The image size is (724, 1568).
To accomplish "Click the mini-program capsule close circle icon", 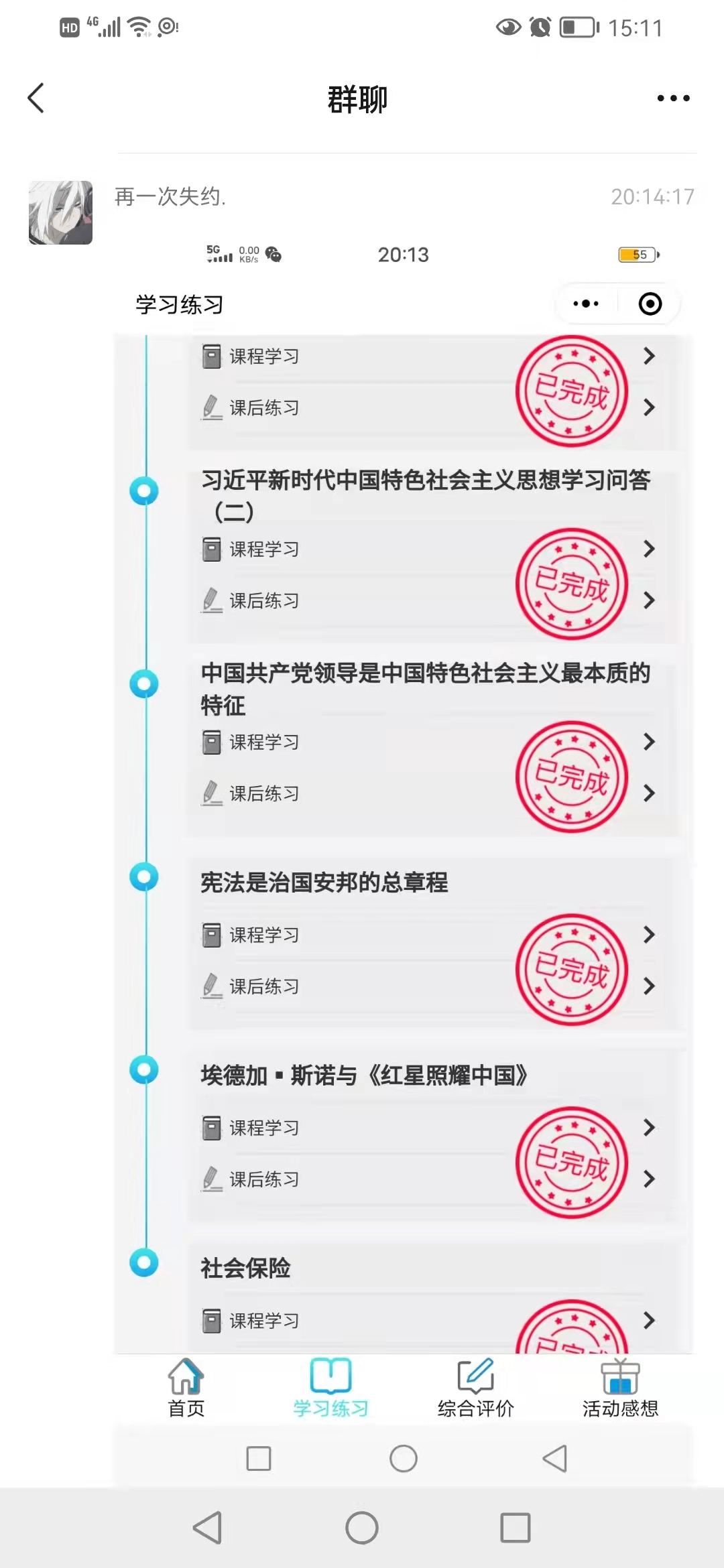I will pos(649,304).
